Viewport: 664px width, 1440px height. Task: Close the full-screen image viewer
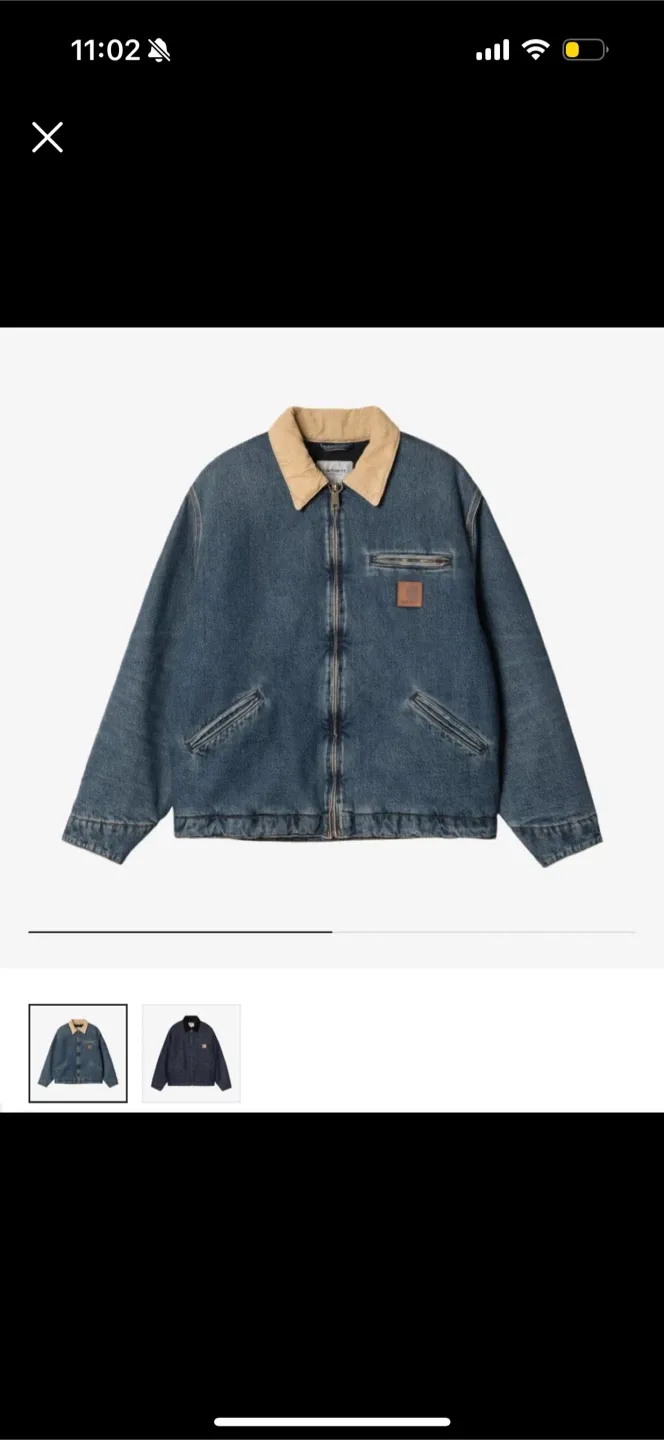click(47, 137)
